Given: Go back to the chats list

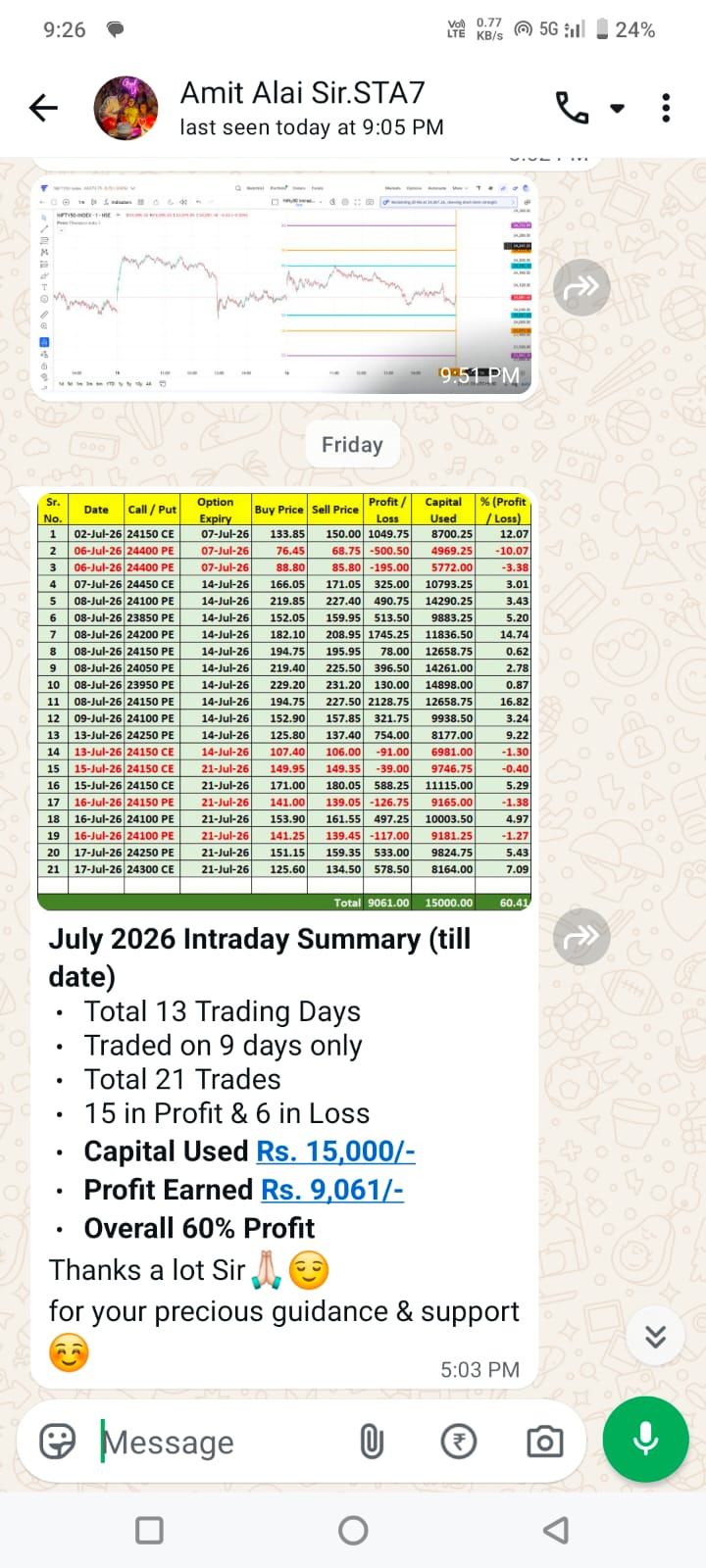Looking at the screenshot, I should [44, 108].
